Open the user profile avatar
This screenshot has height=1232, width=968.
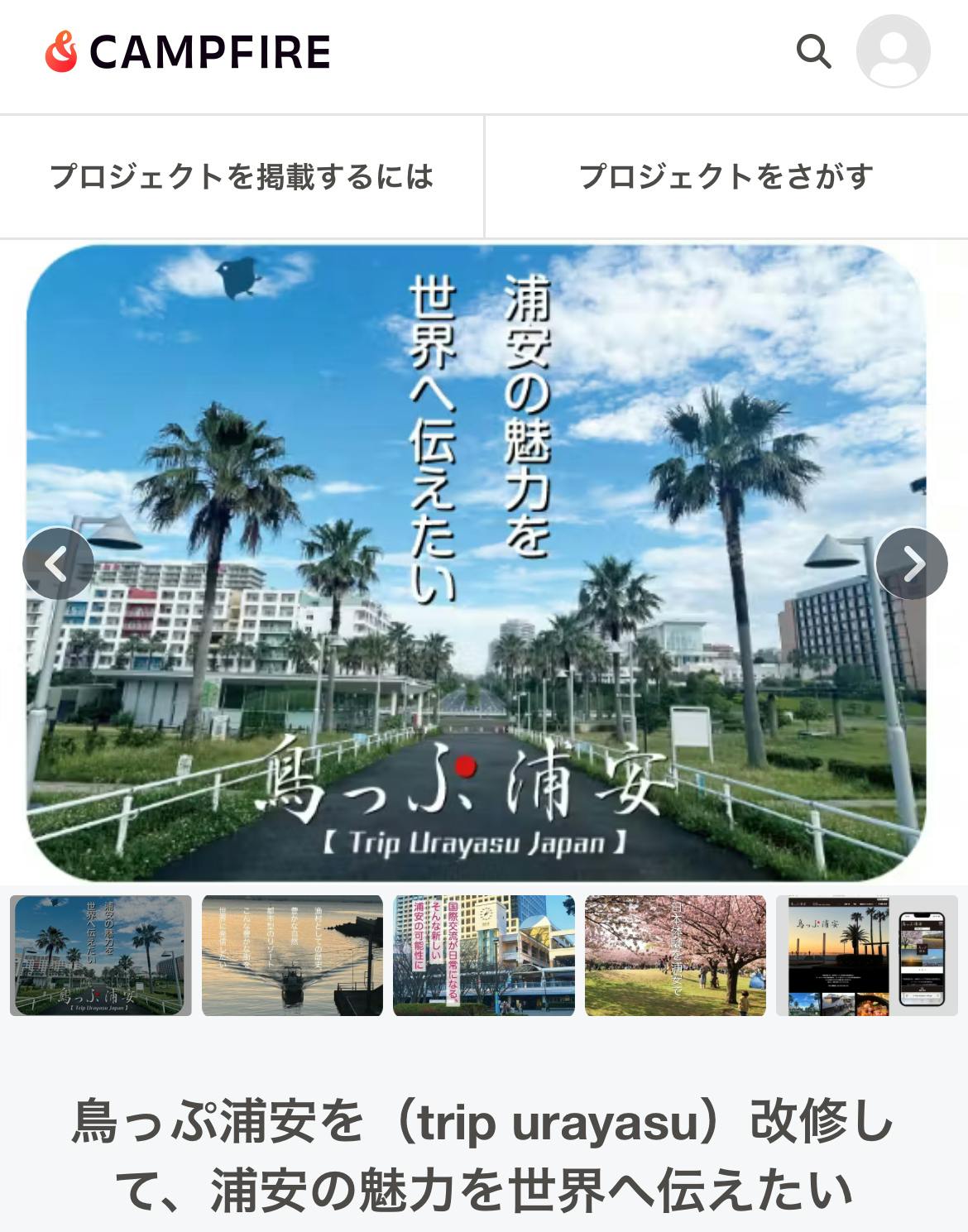coord(893,51)
